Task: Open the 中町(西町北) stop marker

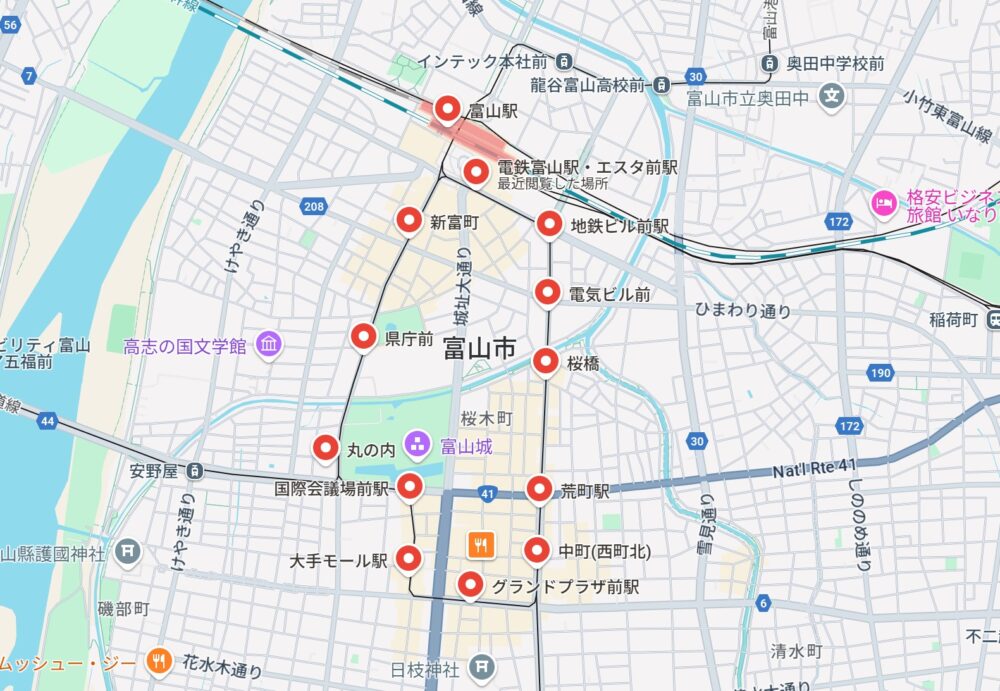Action: tap(537, 549)
